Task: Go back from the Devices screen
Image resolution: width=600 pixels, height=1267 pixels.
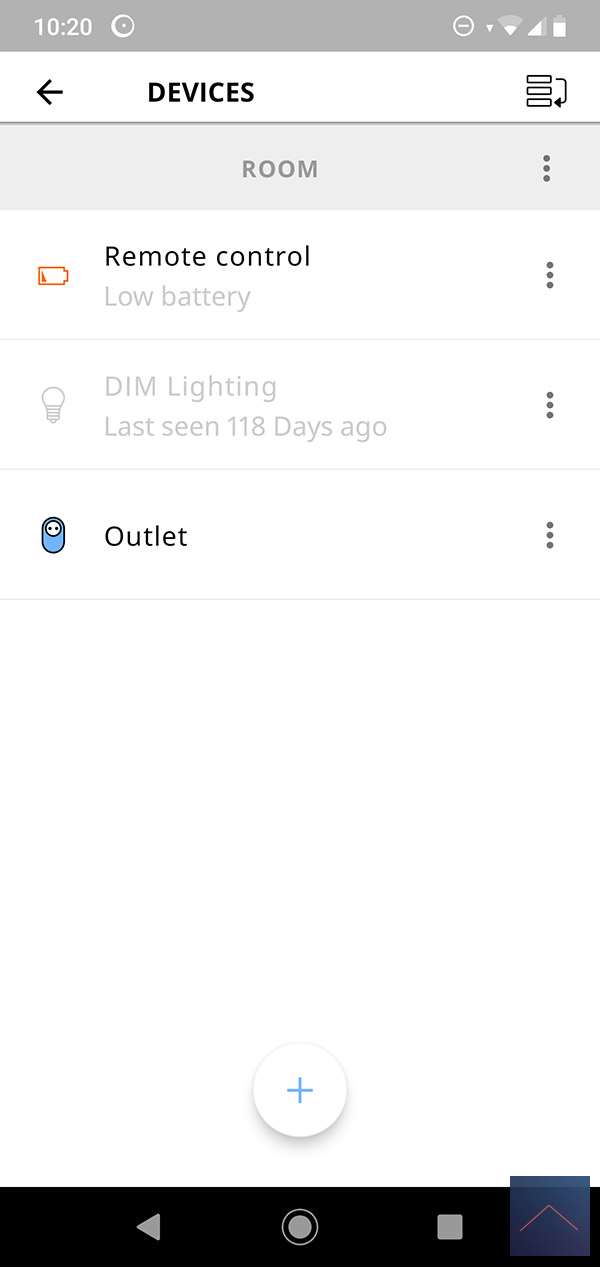Action: point(49,92)
